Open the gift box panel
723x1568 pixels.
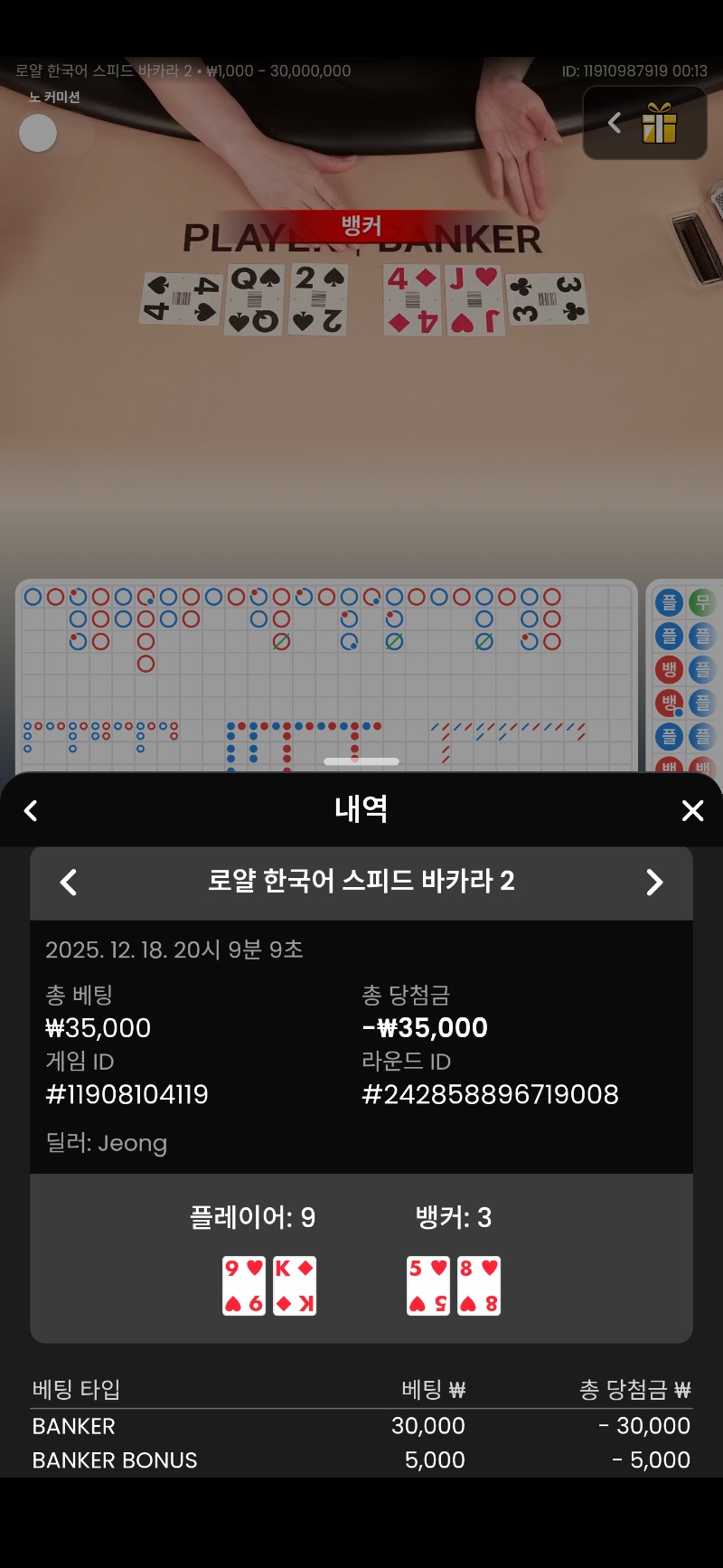pos(659,123)
